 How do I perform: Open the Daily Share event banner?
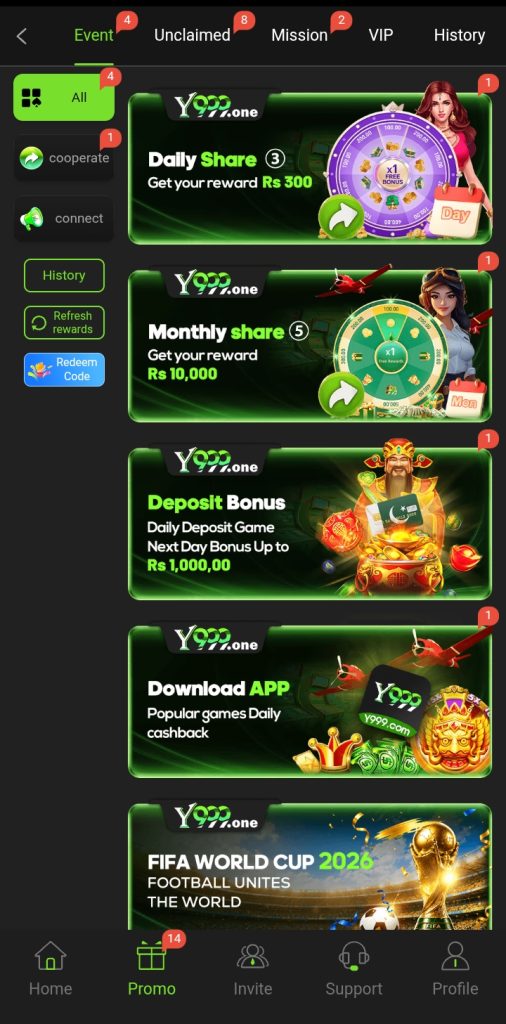[309, 168]
